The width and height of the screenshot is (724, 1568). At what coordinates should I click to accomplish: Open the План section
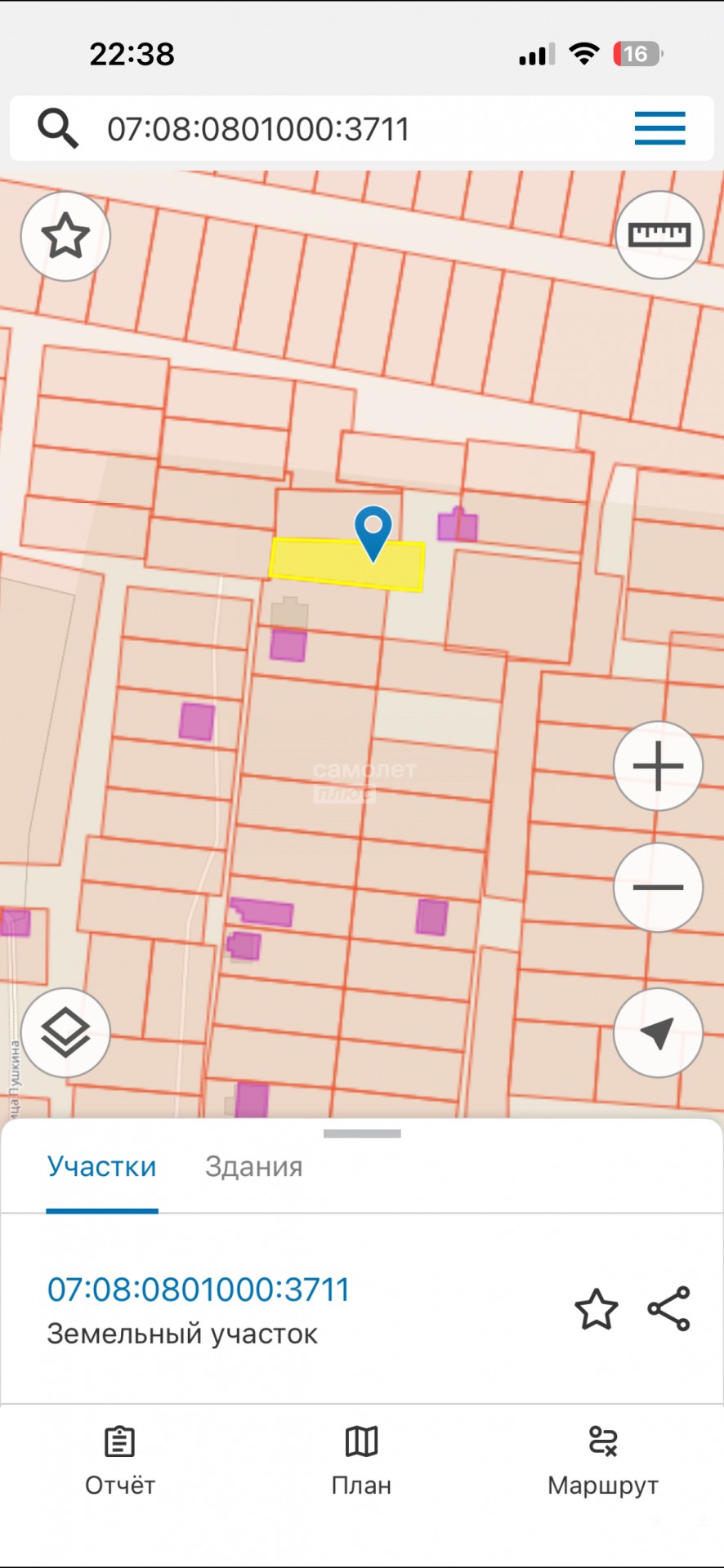[x=361, y=1462]
